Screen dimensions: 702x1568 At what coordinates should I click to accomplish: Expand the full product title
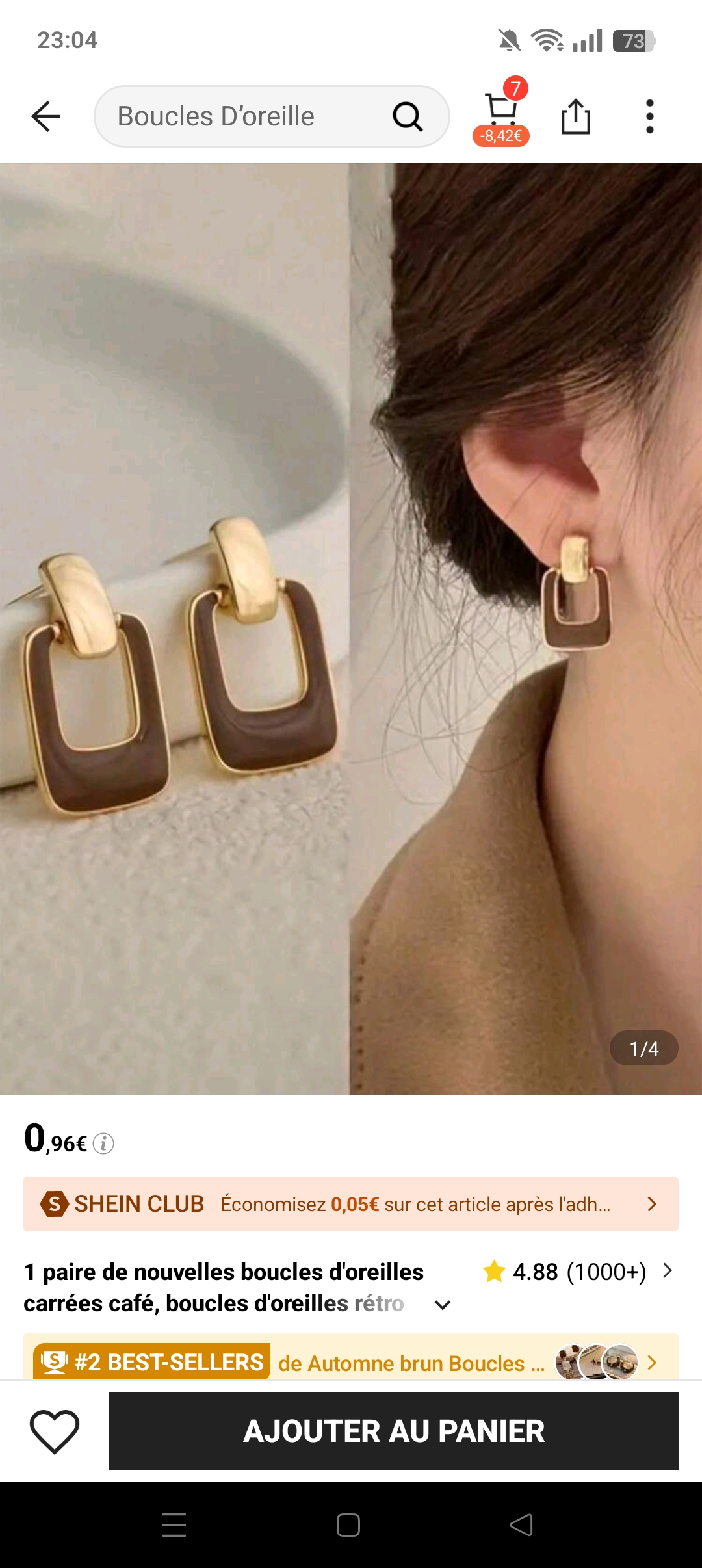pyautogui.click(x=443, y=1305)
